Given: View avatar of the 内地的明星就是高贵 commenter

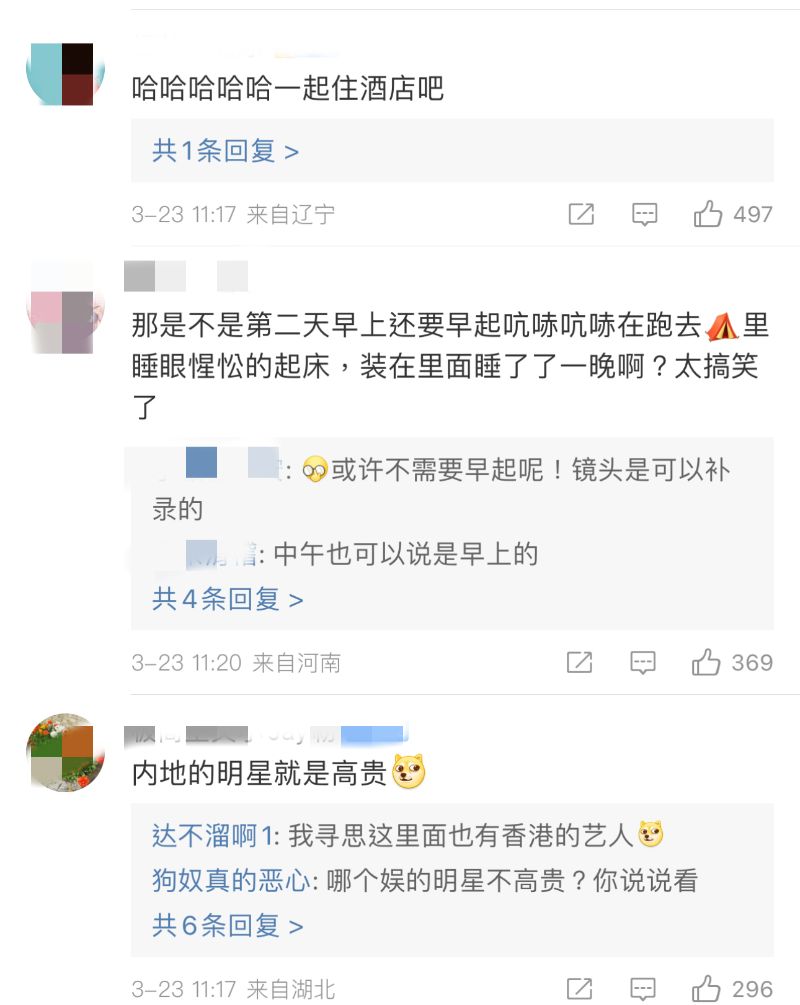Looking at the screenshot, I should [65, 753].
